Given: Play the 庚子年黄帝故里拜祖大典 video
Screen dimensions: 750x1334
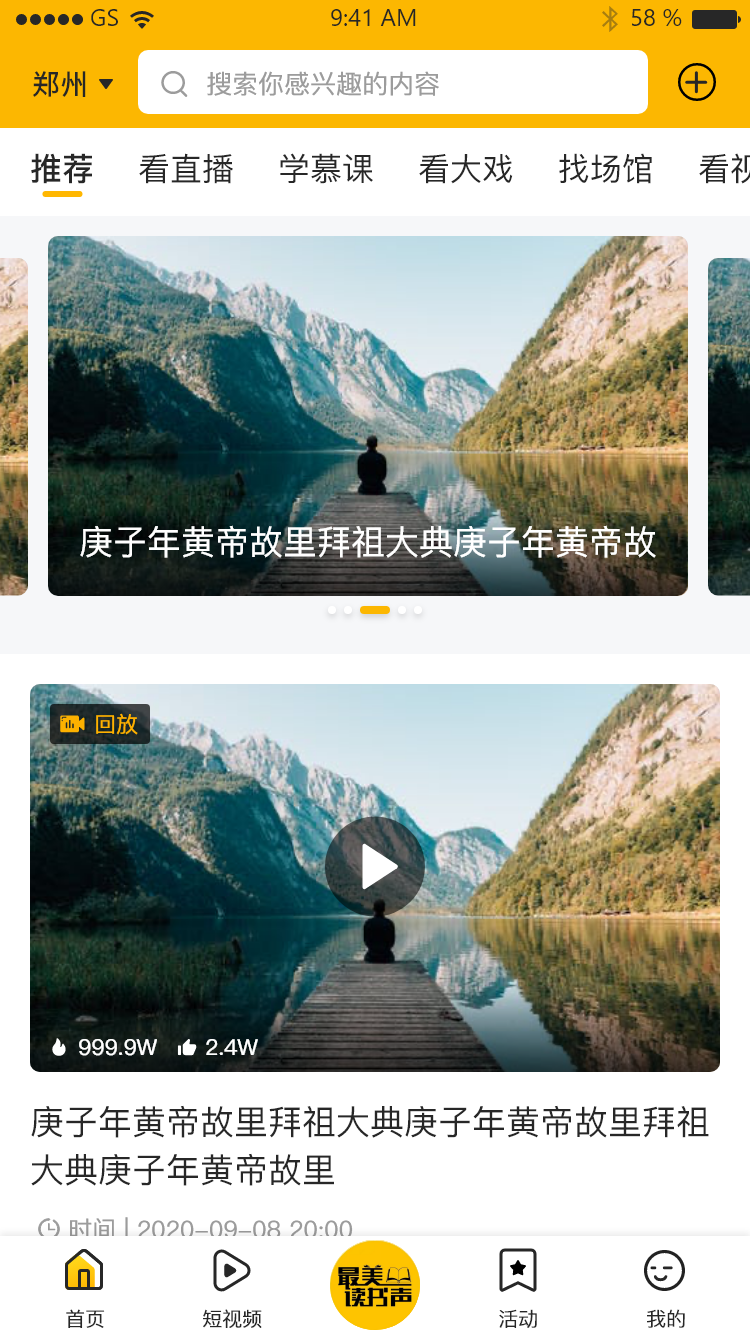Looking at the screenshot, I should click(x=374, y=866).
